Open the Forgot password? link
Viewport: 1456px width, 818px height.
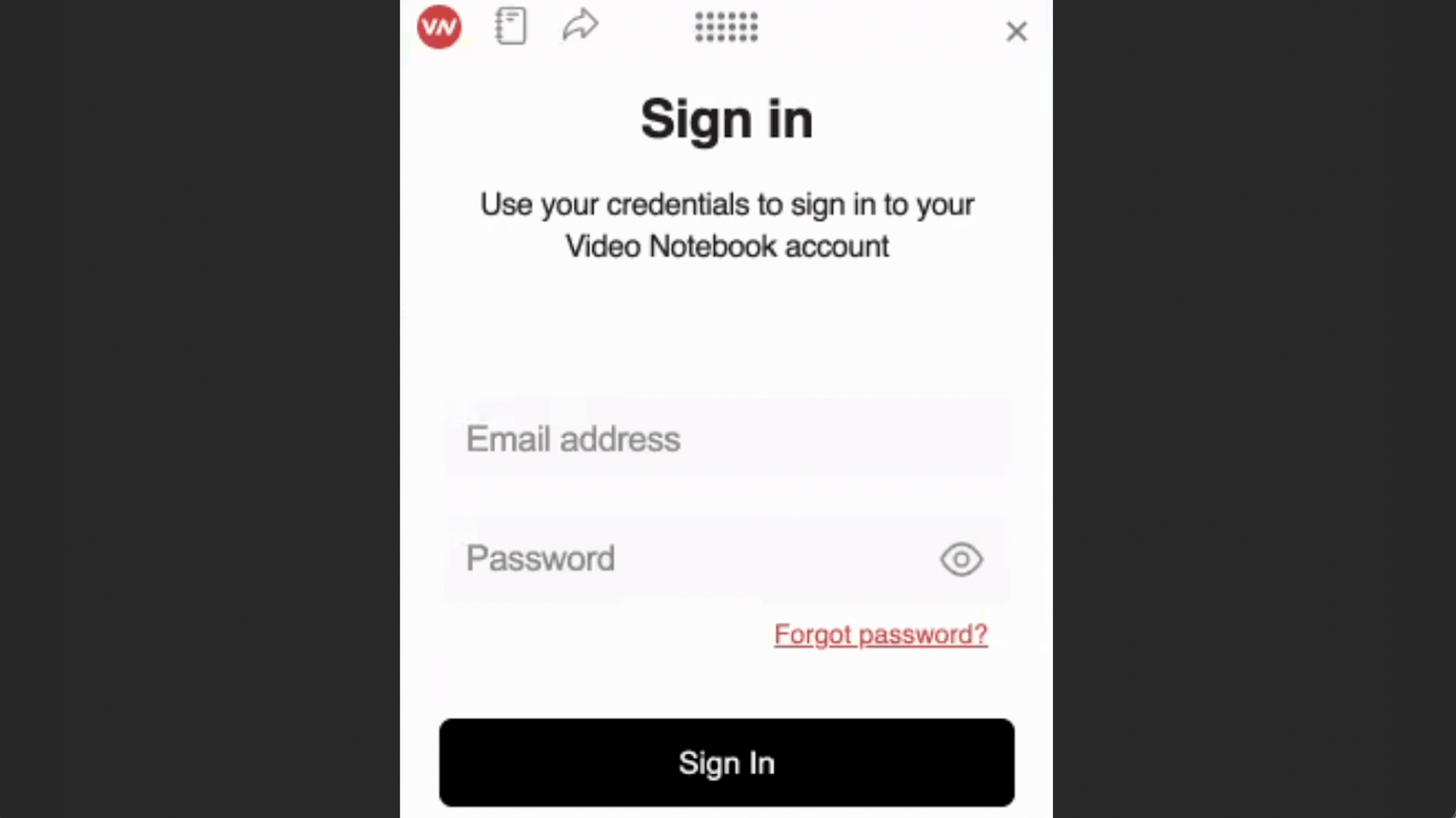point(880,635)
